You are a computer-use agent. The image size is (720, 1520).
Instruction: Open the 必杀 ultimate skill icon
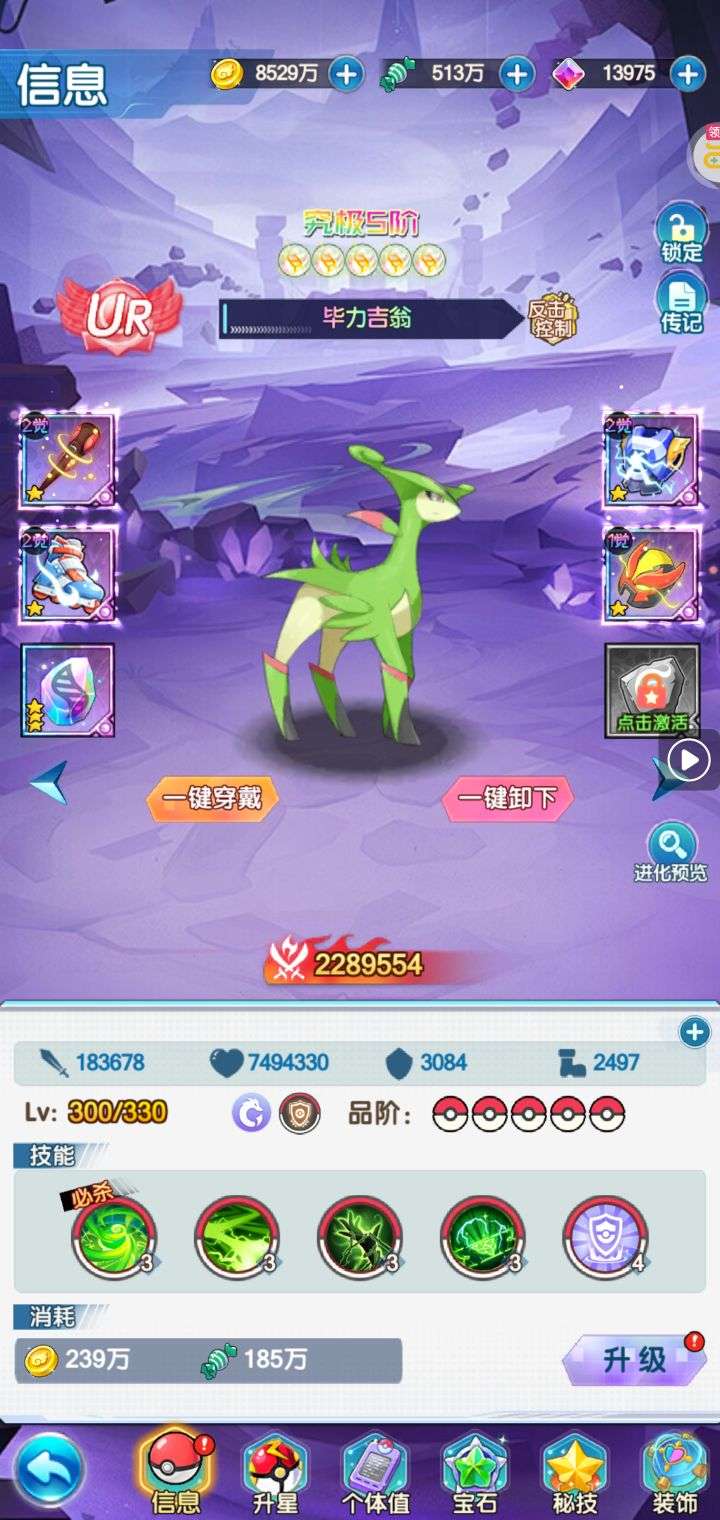pyautogui.click(x=113, y=1238)
